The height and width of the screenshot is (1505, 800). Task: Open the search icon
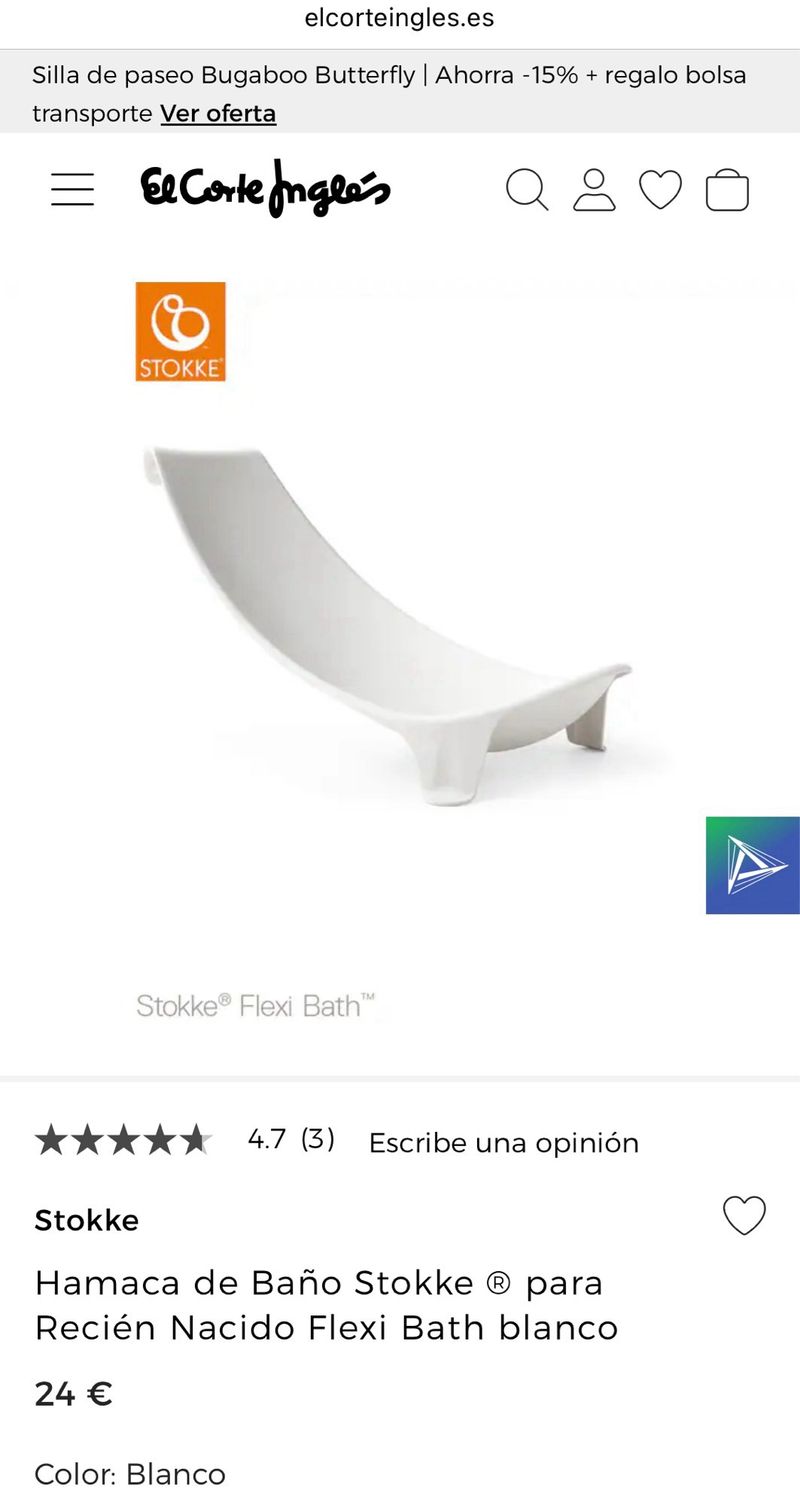tap(528, 190)
